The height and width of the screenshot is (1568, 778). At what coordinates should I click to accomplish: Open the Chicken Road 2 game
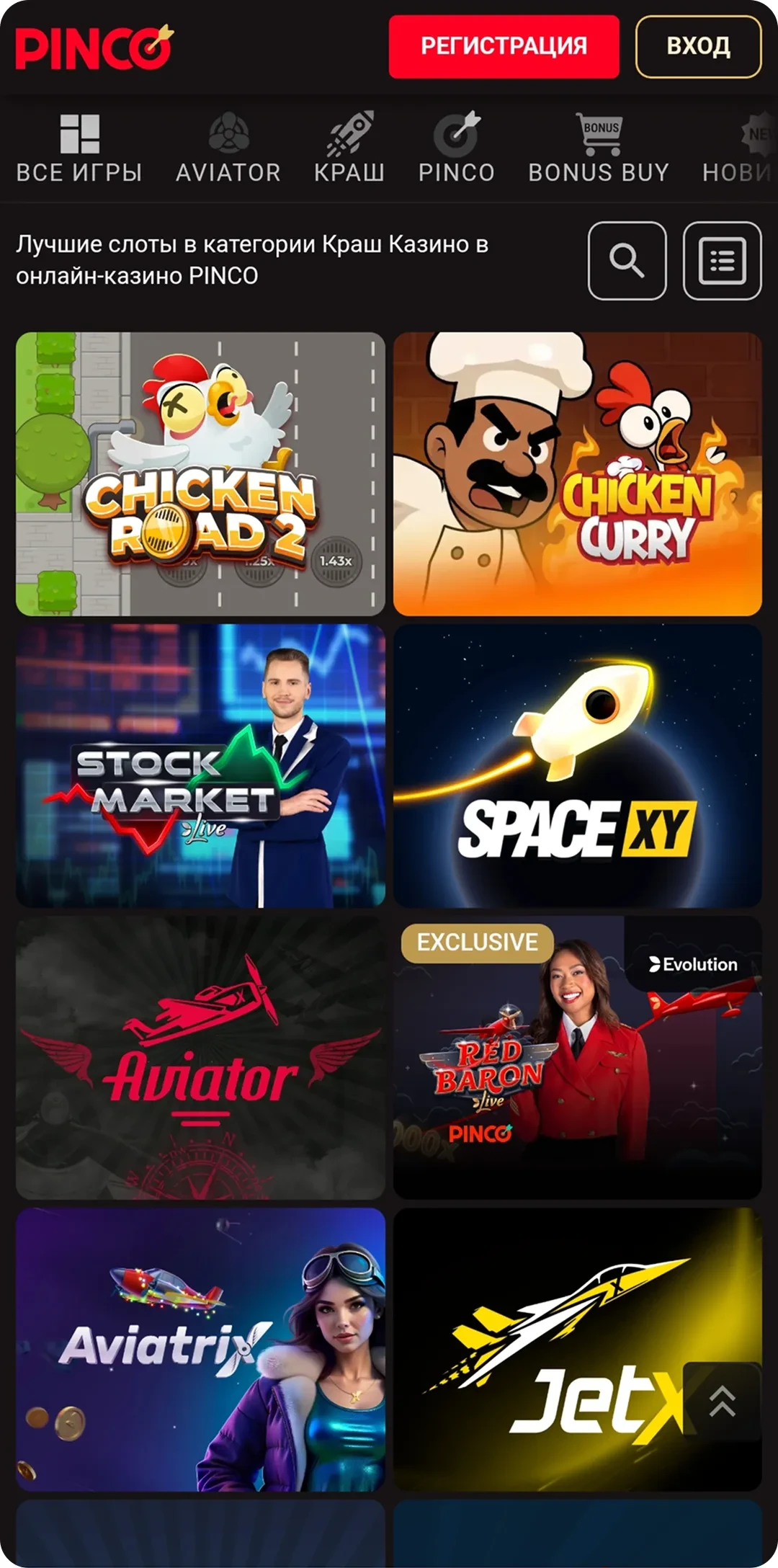pos(200,473)
